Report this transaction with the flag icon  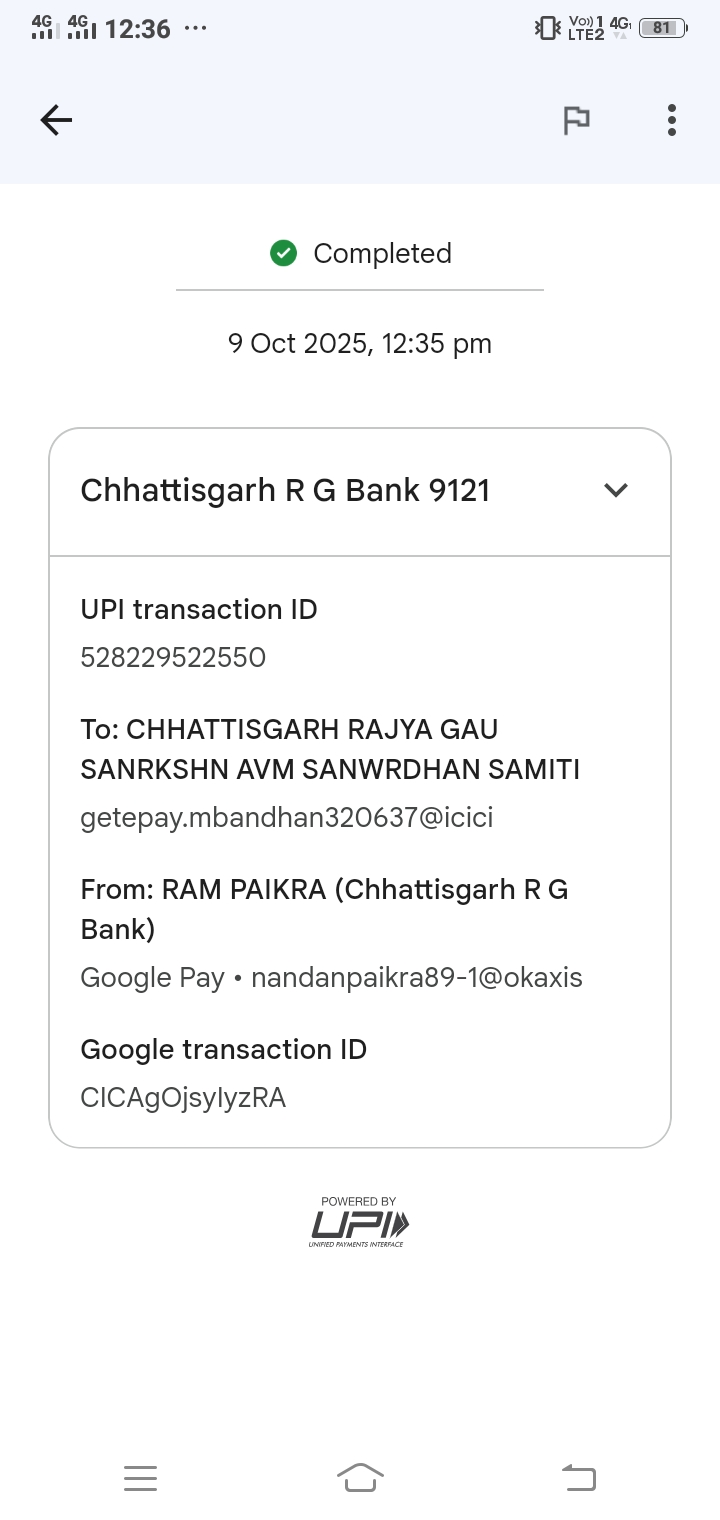(576, 121)
